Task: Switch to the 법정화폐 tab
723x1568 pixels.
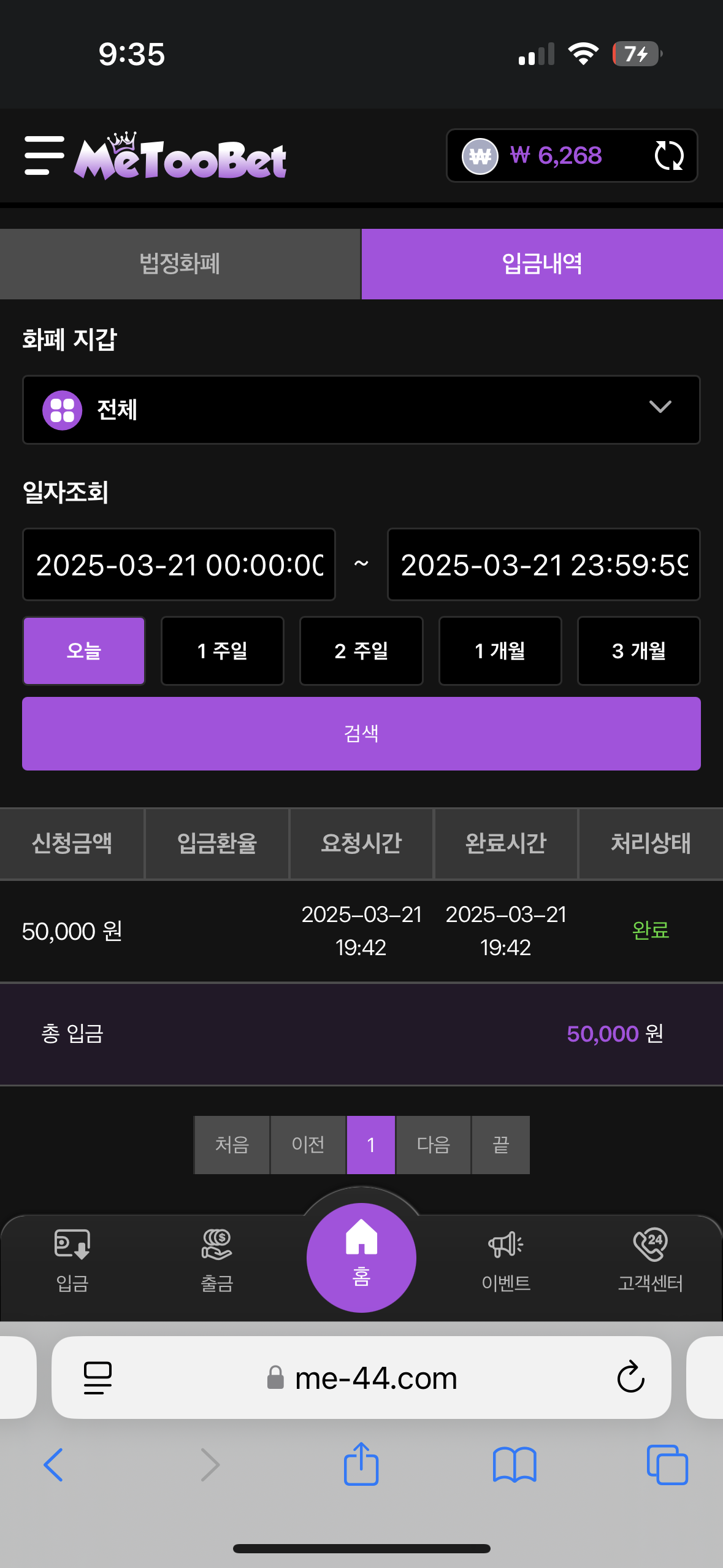Action: coord(180,264)
